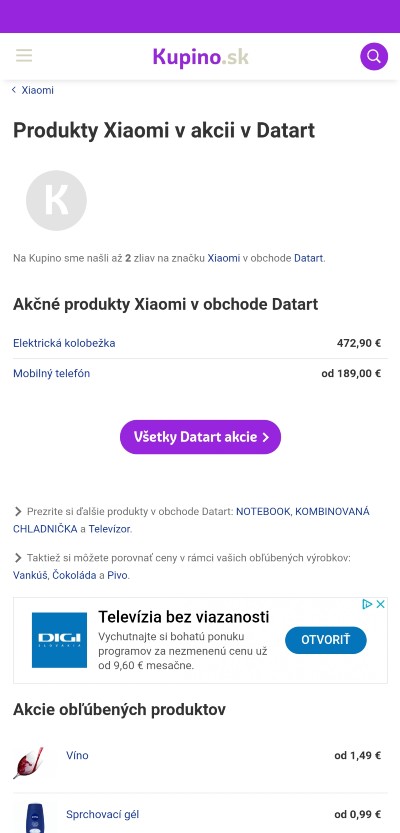Close the DIGI advertisement
This screenshot has width=400, height=833.
[380, 604]
